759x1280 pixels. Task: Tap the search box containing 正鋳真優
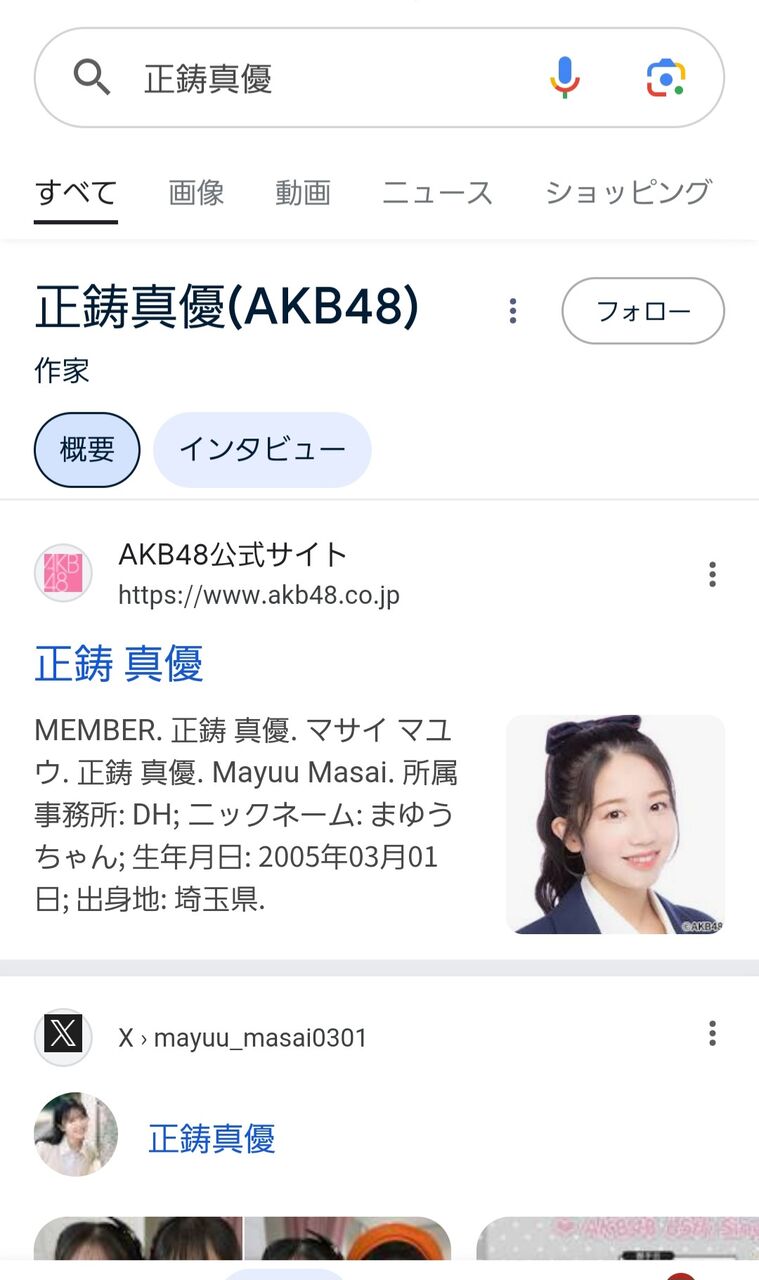tap(379, 78)
